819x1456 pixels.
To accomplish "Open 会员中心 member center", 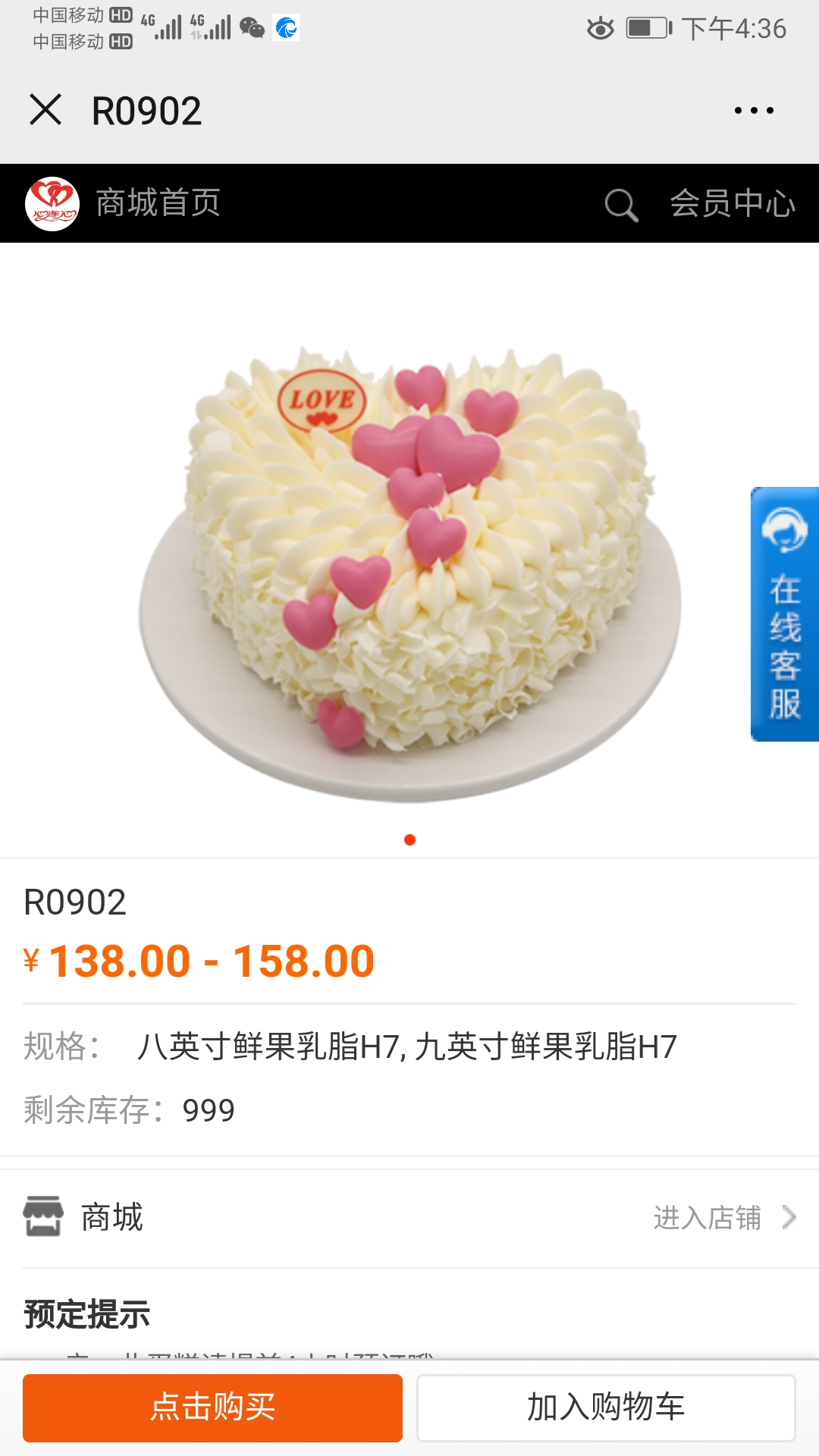I will tap(732, 203).
